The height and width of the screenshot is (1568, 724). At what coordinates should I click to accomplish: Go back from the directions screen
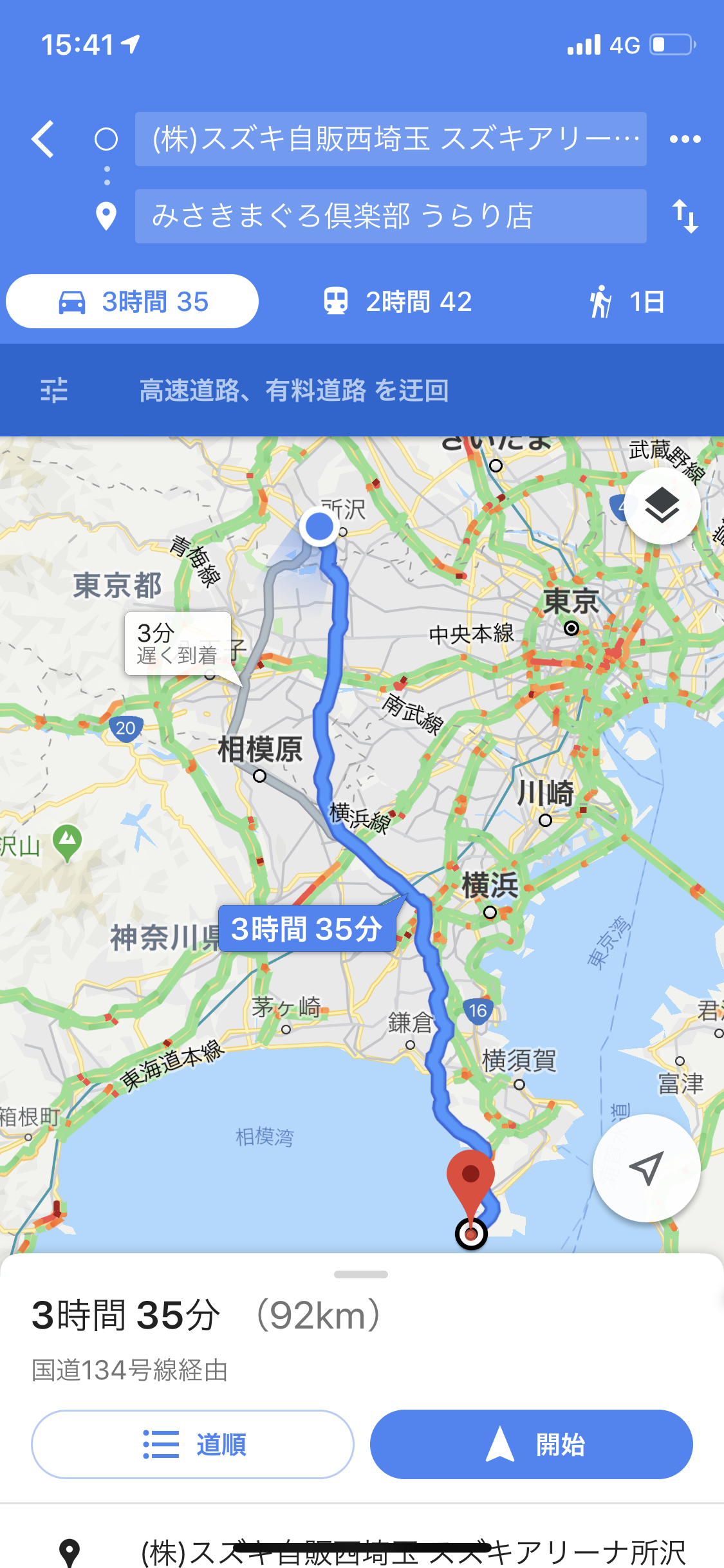pyautogui.click(x=43, y=139)
